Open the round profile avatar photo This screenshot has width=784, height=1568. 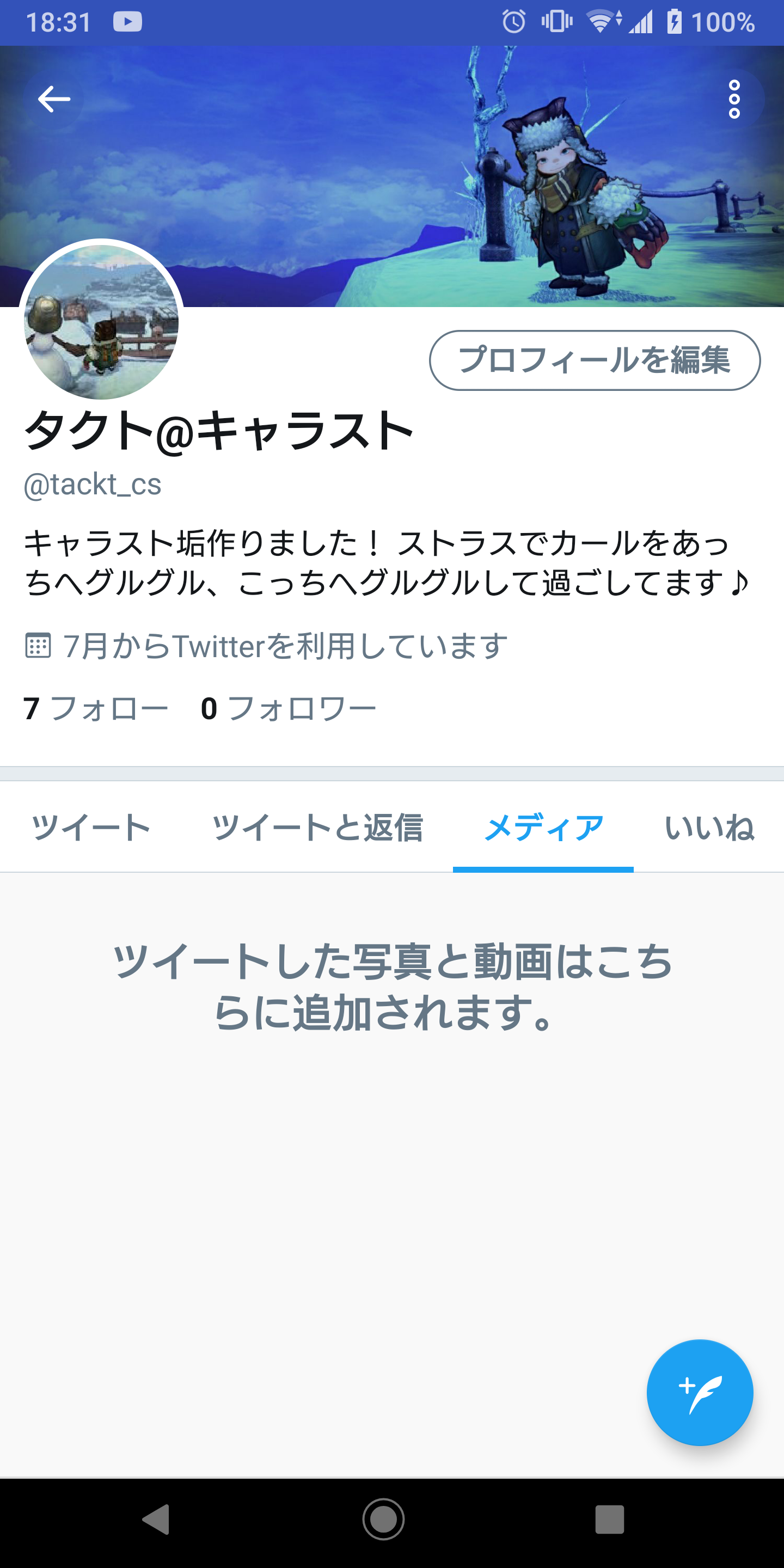point(101,321)
